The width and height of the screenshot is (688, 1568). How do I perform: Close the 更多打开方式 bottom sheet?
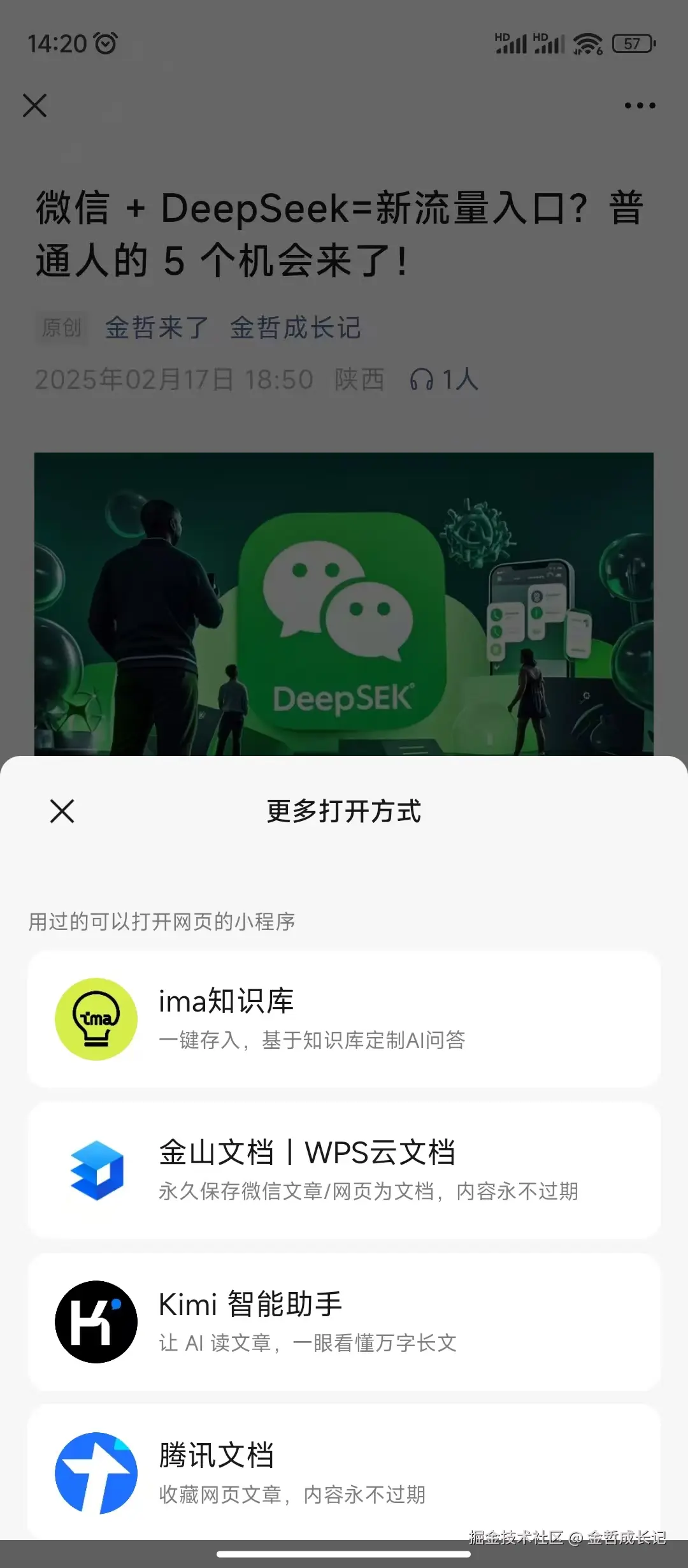(x=62, y=811)
